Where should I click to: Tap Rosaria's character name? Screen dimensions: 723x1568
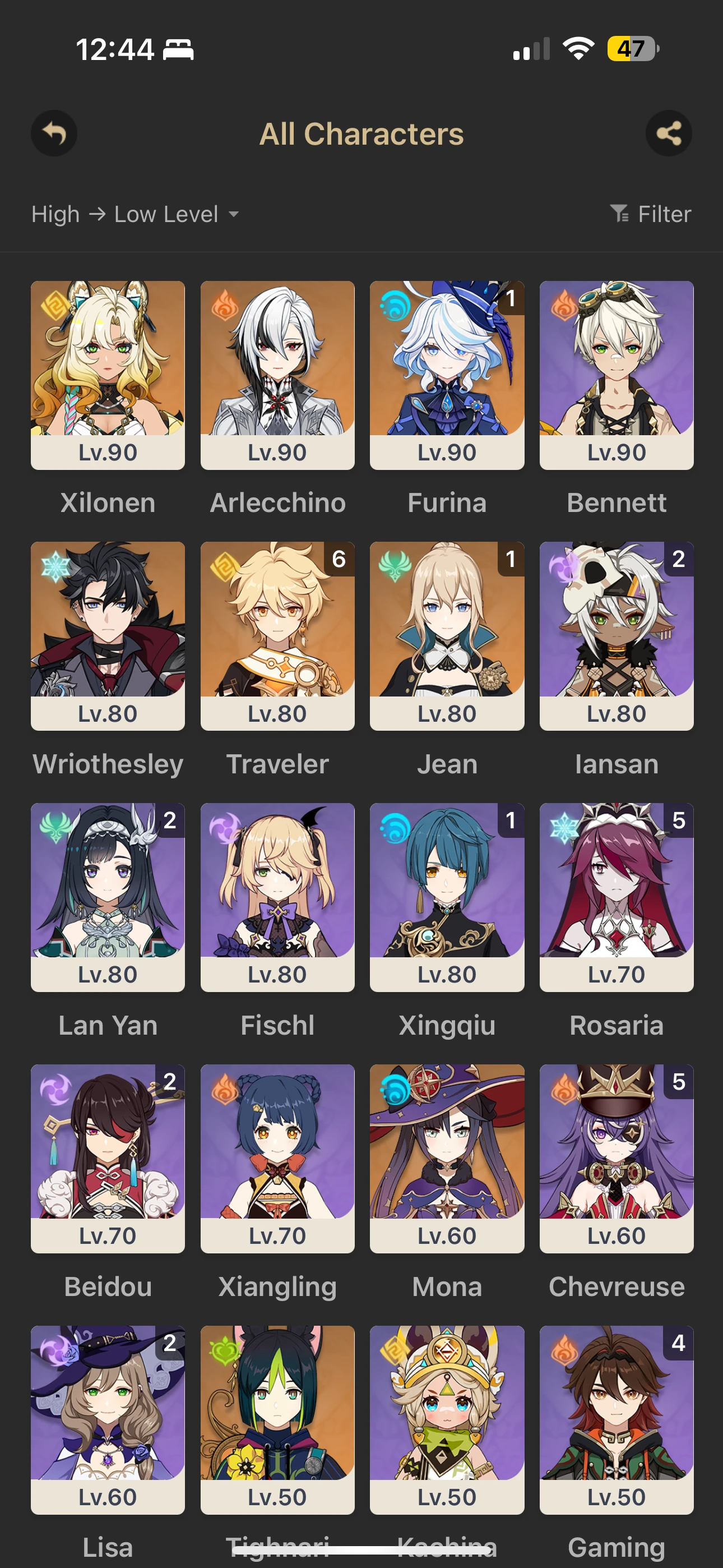pos(616,1025)
